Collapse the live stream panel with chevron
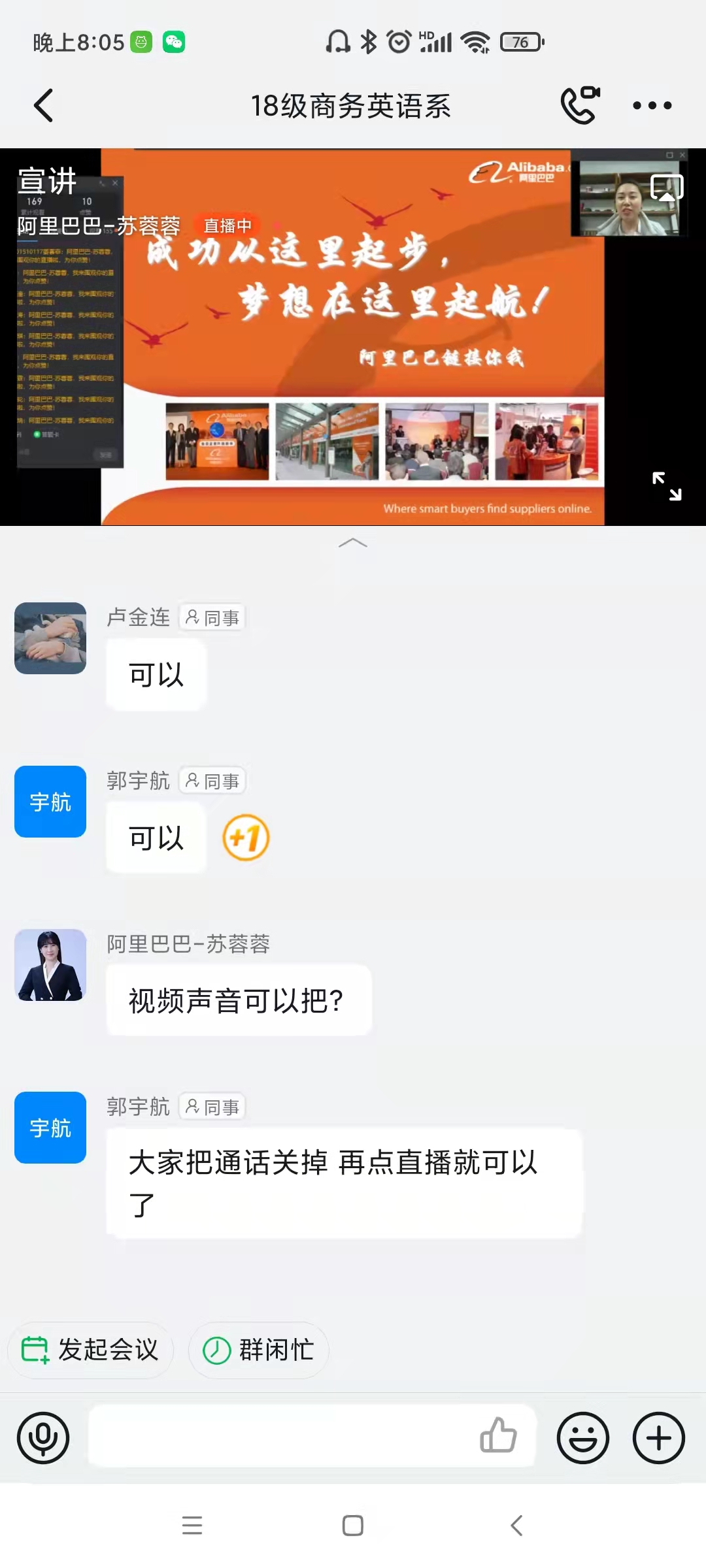 pyautogui.click(x=353, y=543)
